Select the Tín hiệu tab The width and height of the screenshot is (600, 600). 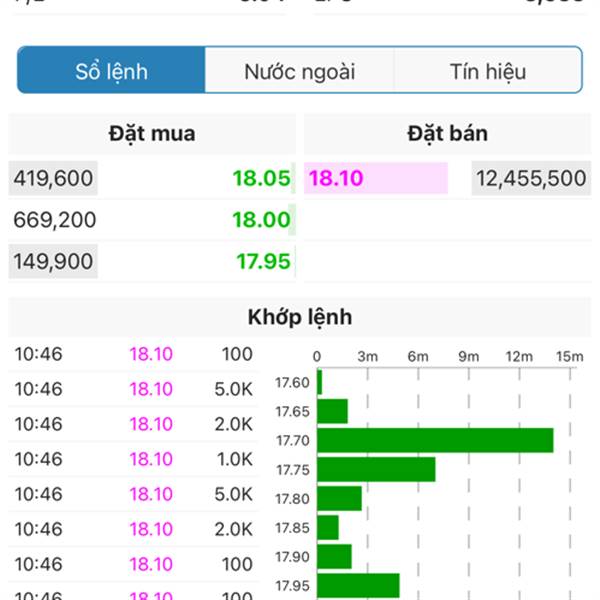(487, 71)
